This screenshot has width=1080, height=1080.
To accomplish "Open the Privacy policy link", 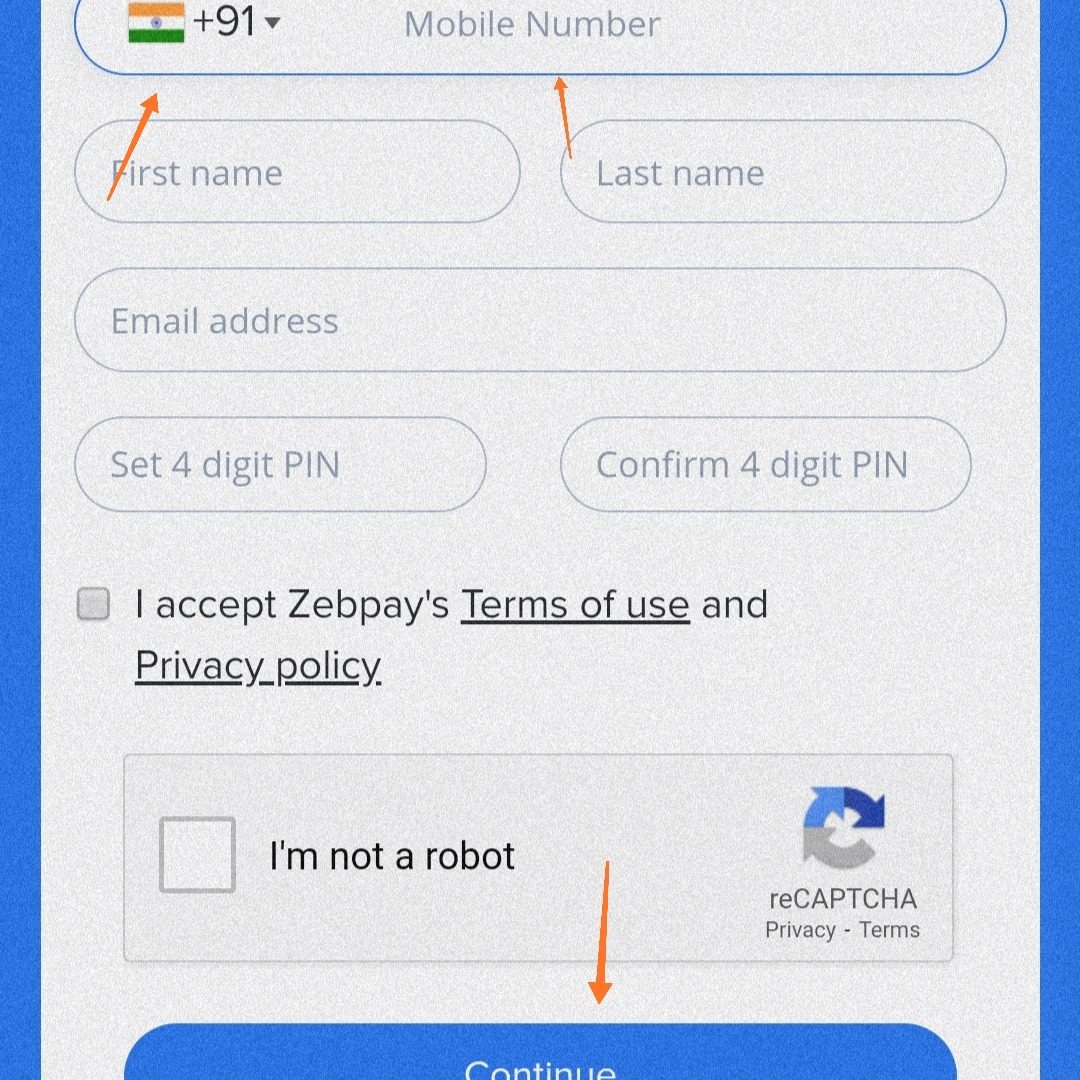I will 258,666.
